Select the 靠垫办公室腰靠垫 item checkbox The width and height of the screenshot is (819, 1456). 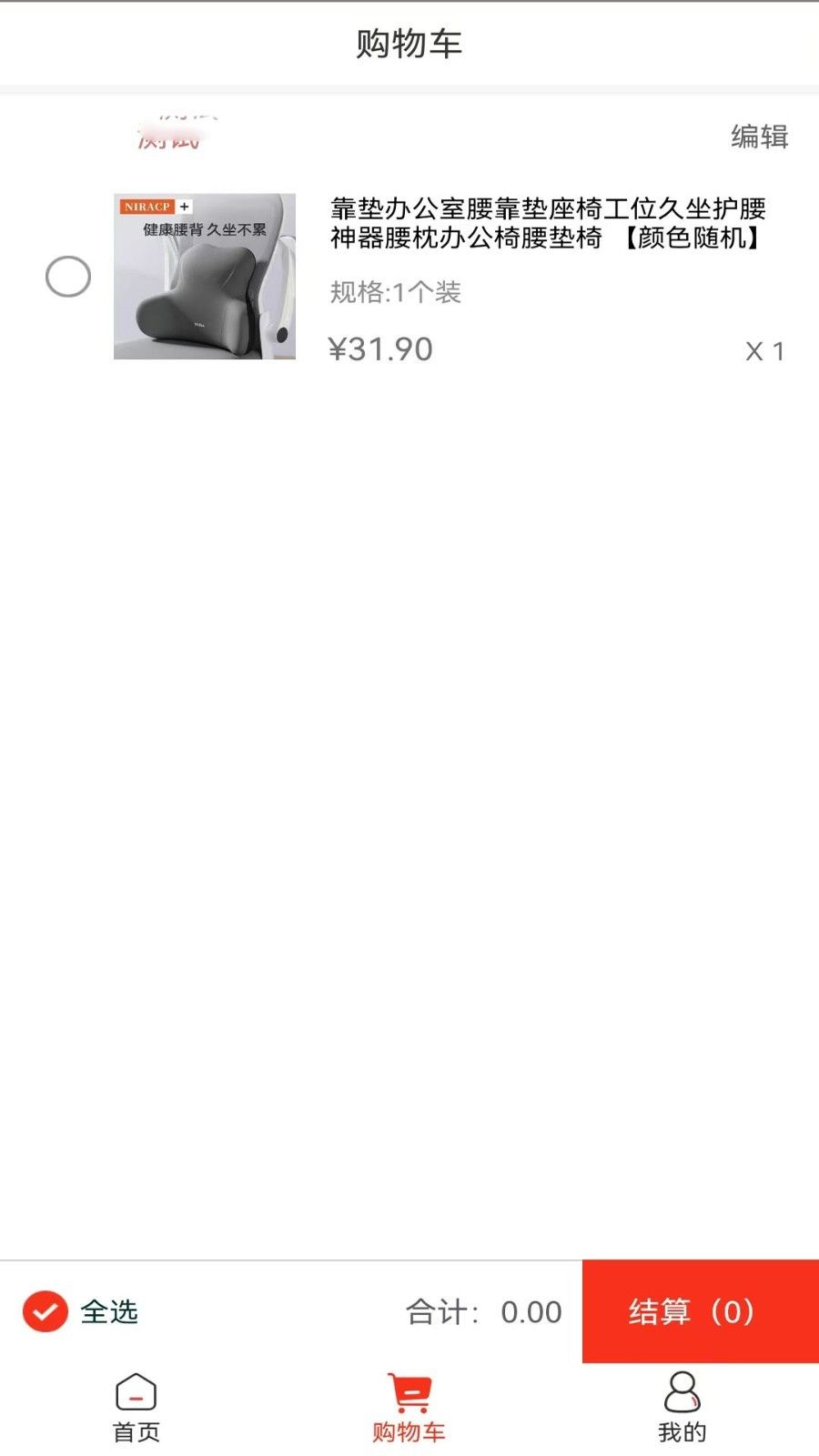point(68,277)
